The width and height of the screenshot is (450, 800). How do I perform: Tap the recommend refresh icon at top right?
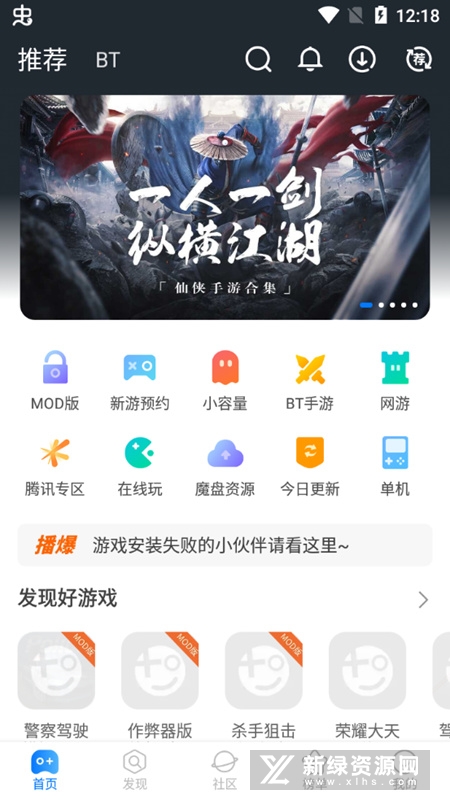click(419, 59)
